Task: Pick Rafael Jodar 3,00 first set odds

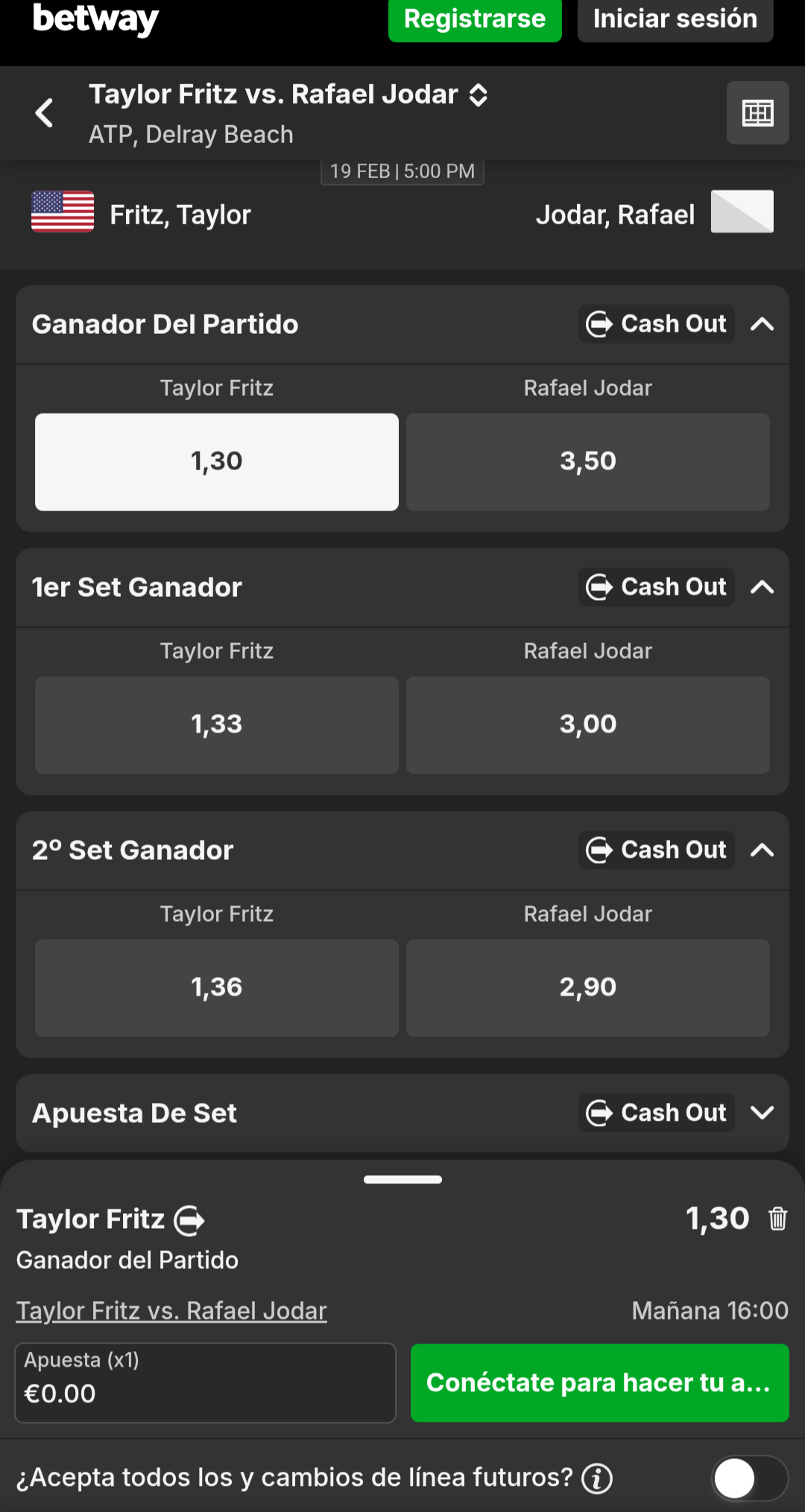Action: (x=587, y=725)
